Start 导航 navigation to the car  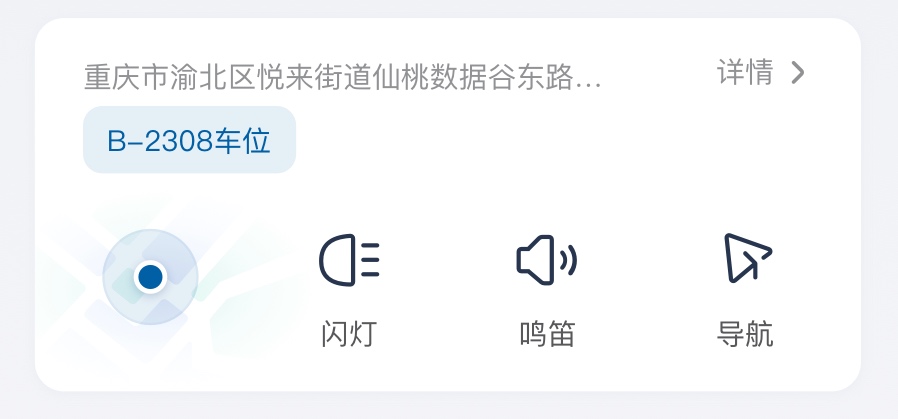point(746,288)
